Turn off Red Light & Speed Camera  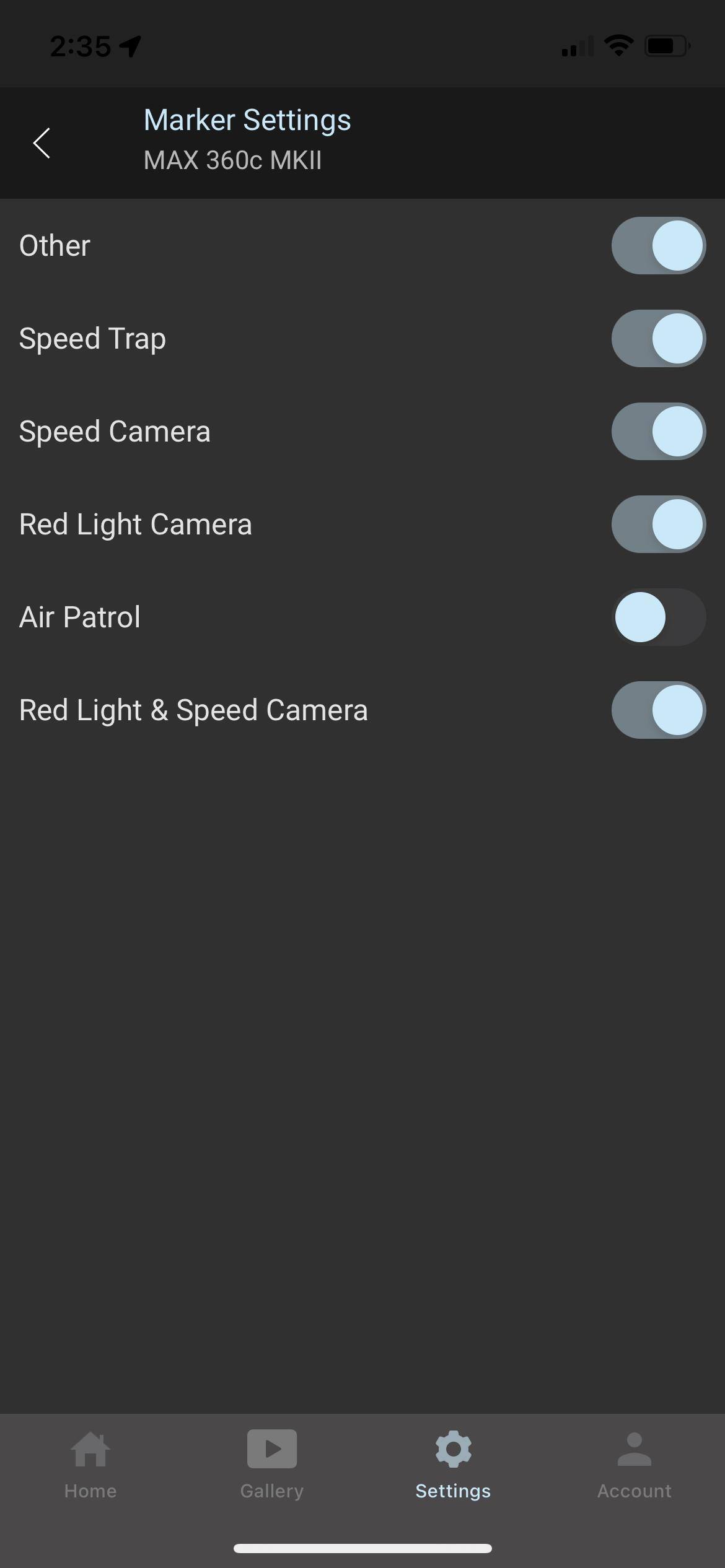pos(658,710)
